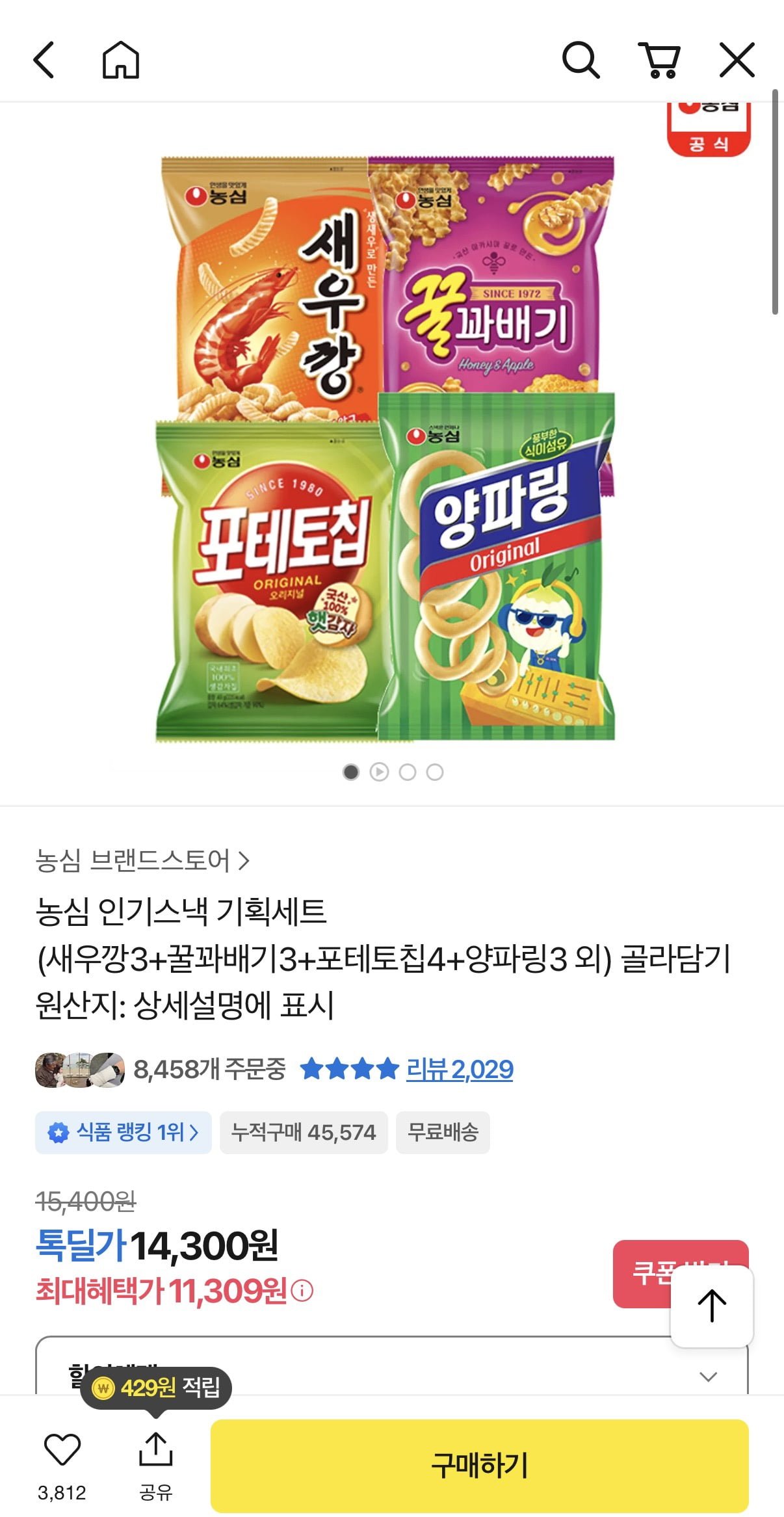Close the product page
784x1517 pixels.
[x=737, y=60]
